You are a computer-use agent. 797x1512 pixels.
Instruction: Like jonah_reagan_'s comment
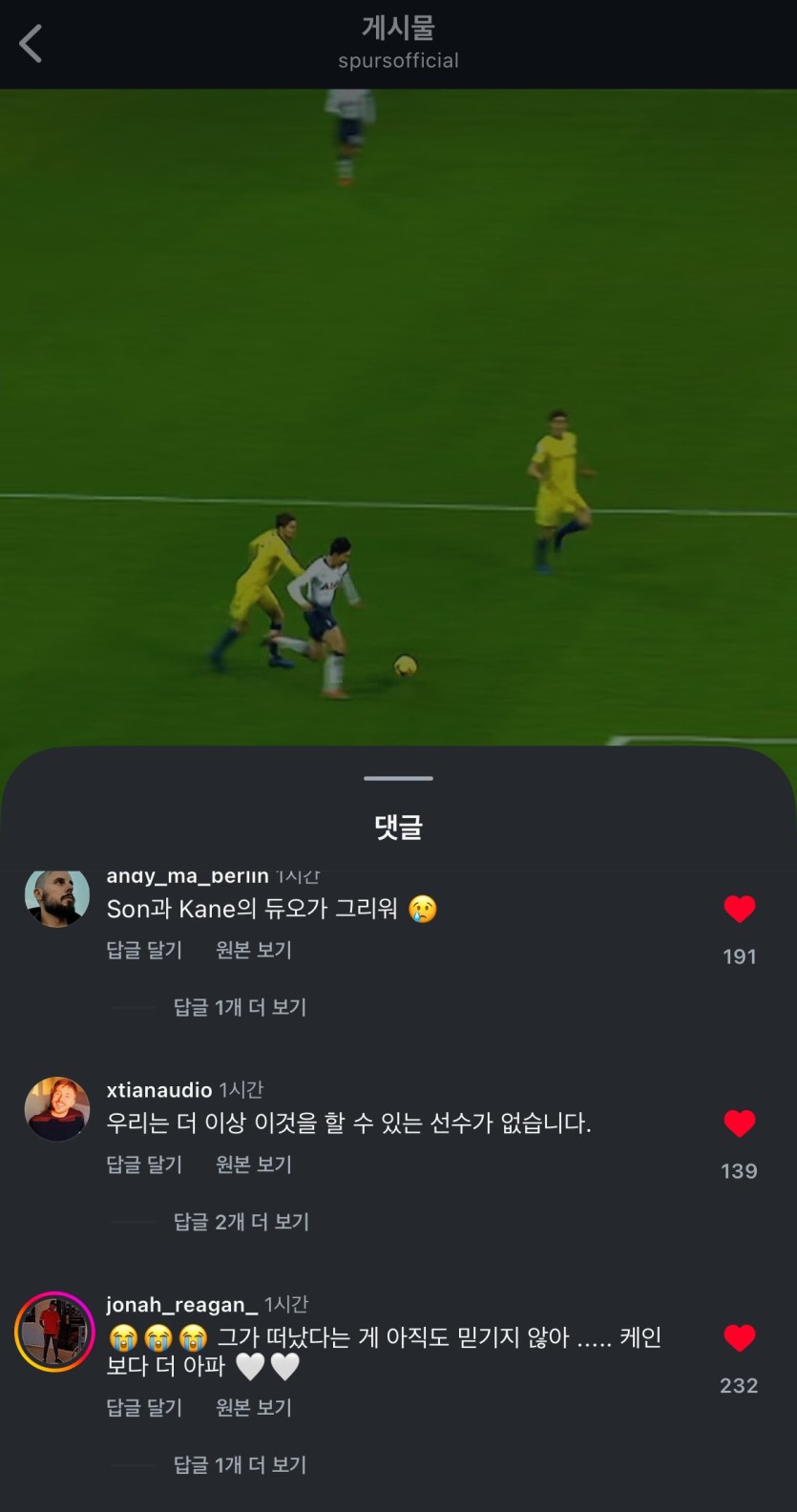(740, 1338)
